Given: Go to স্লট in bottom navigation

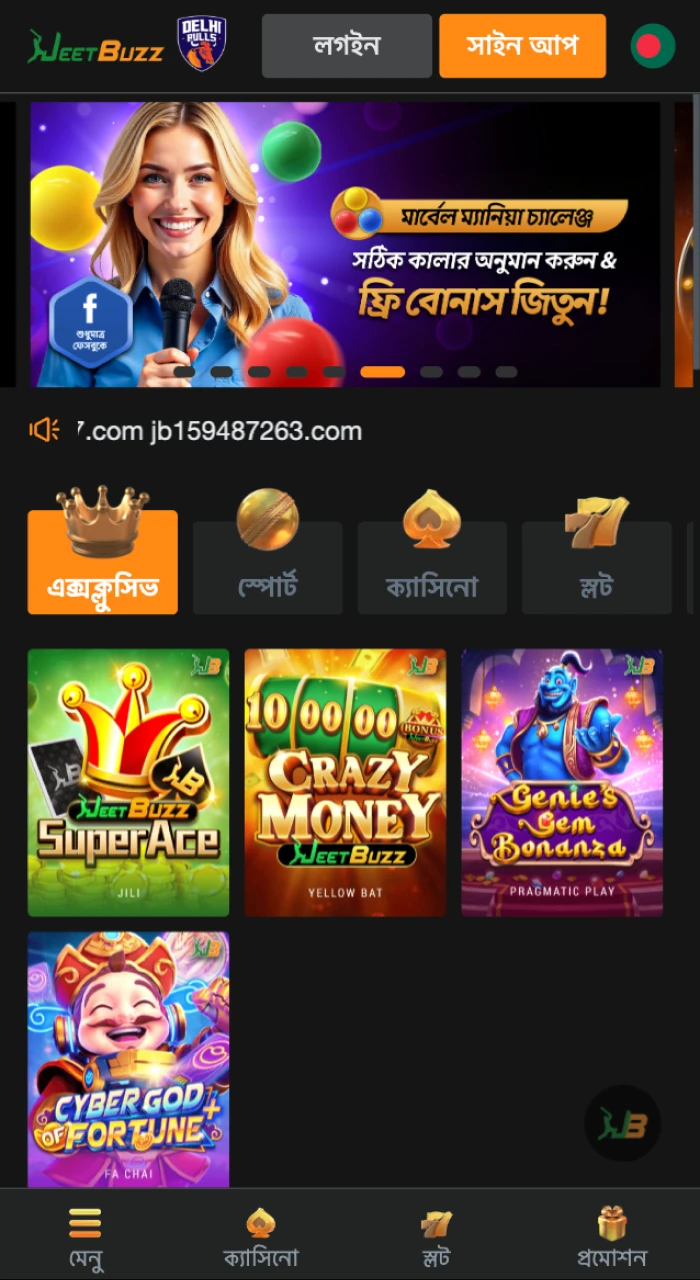Looking at the screenshot, I should coord(436,1236).
